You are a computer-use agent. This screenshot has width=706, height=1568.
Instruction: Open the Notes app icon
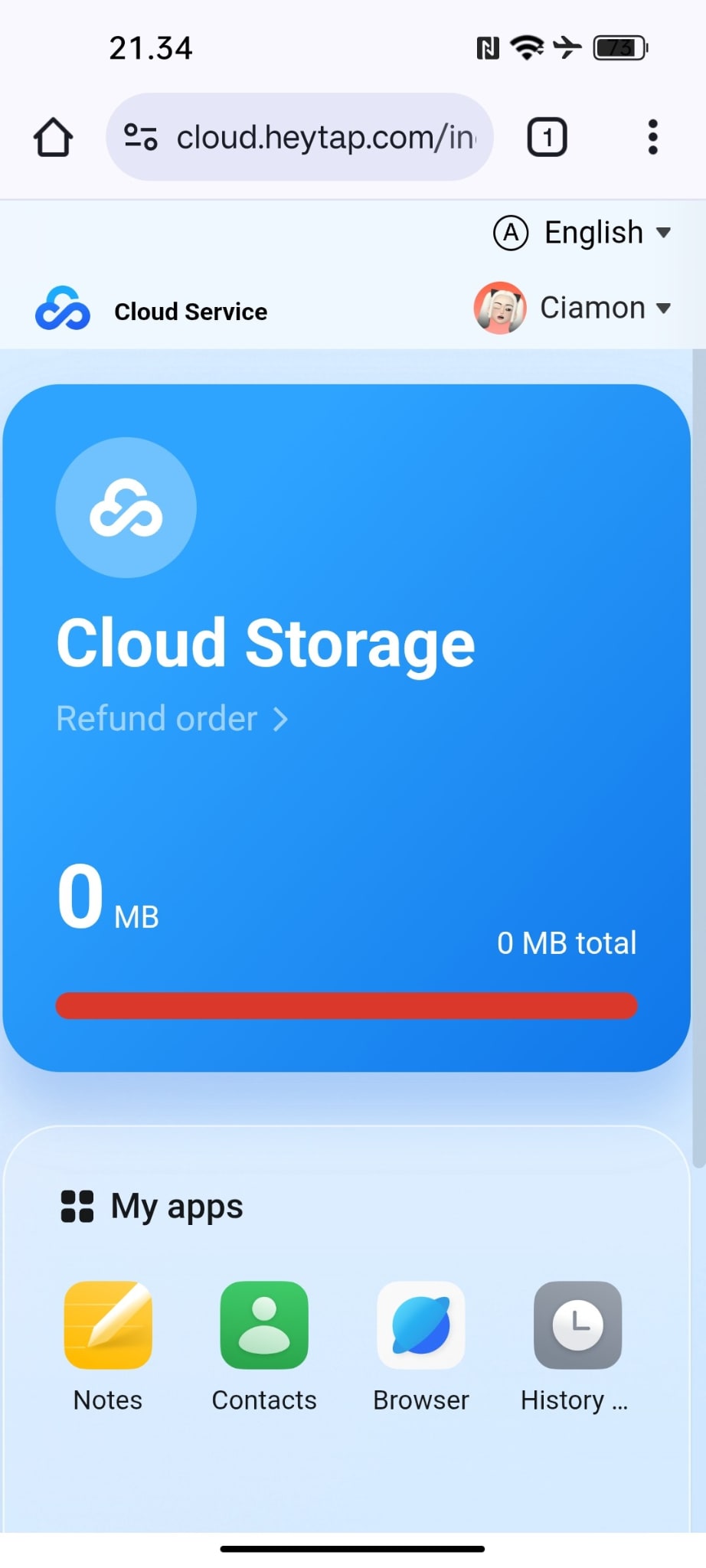click(107, 1325)
